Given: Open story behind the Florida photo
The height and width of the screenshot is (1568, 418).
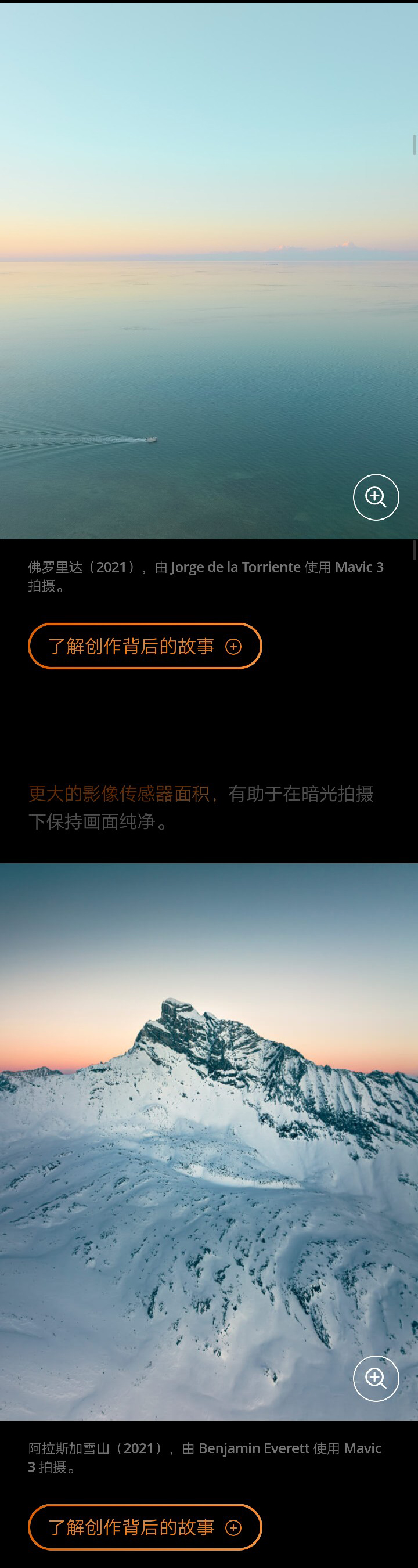Looking at the screenshot, I should pos(145,646).
